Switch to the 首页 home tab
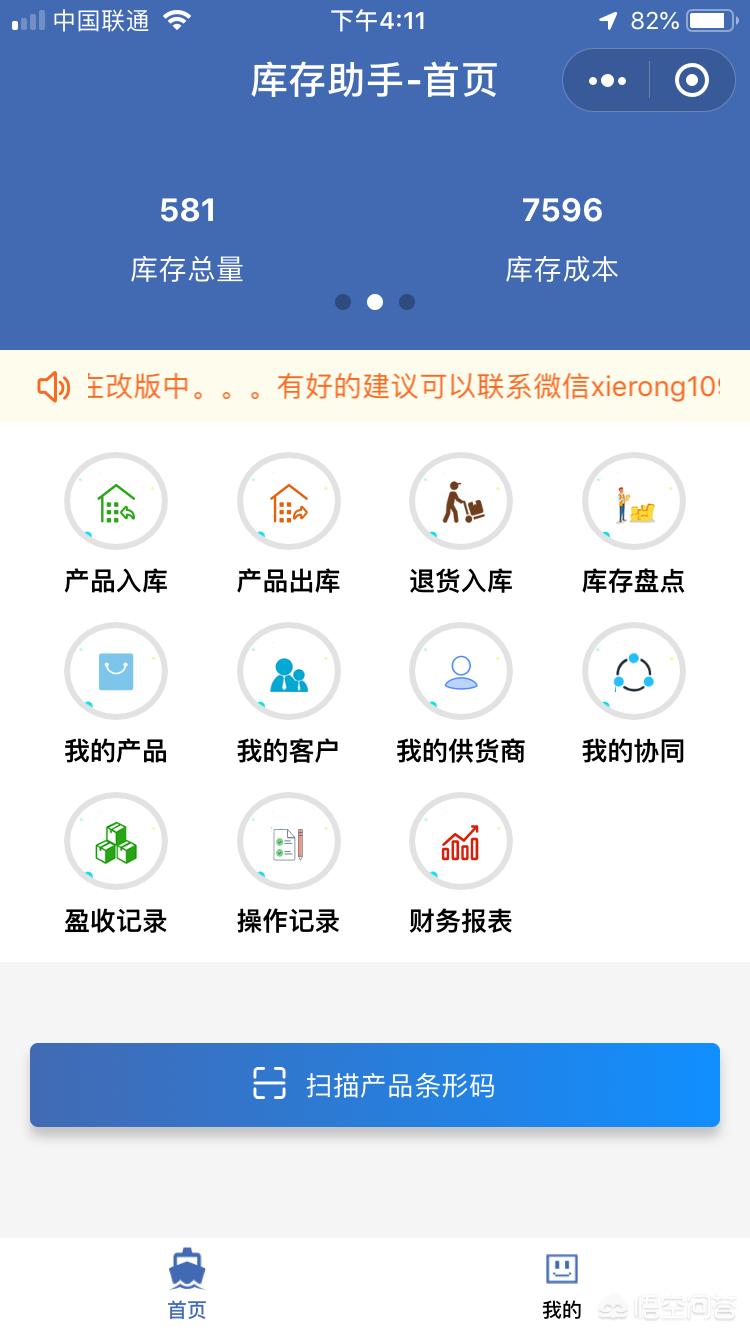Viewport: 750px width, 1334px height. pyautogui.click(x=187, y=1285)
